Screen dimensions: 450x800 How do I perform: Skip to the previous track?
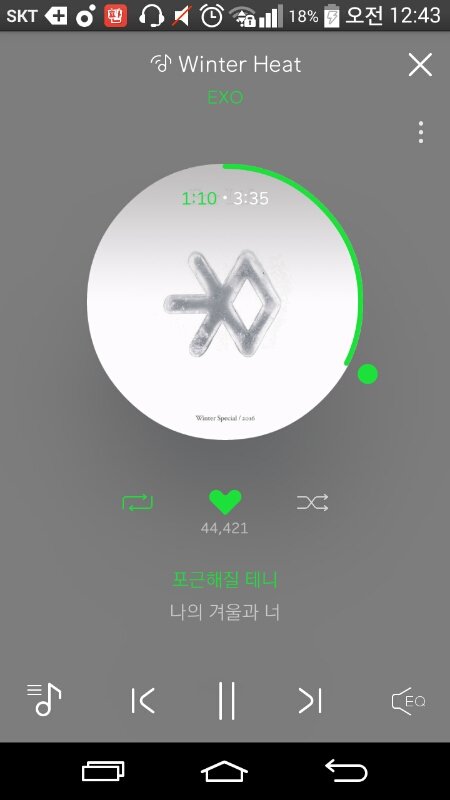tap(143, 701)
